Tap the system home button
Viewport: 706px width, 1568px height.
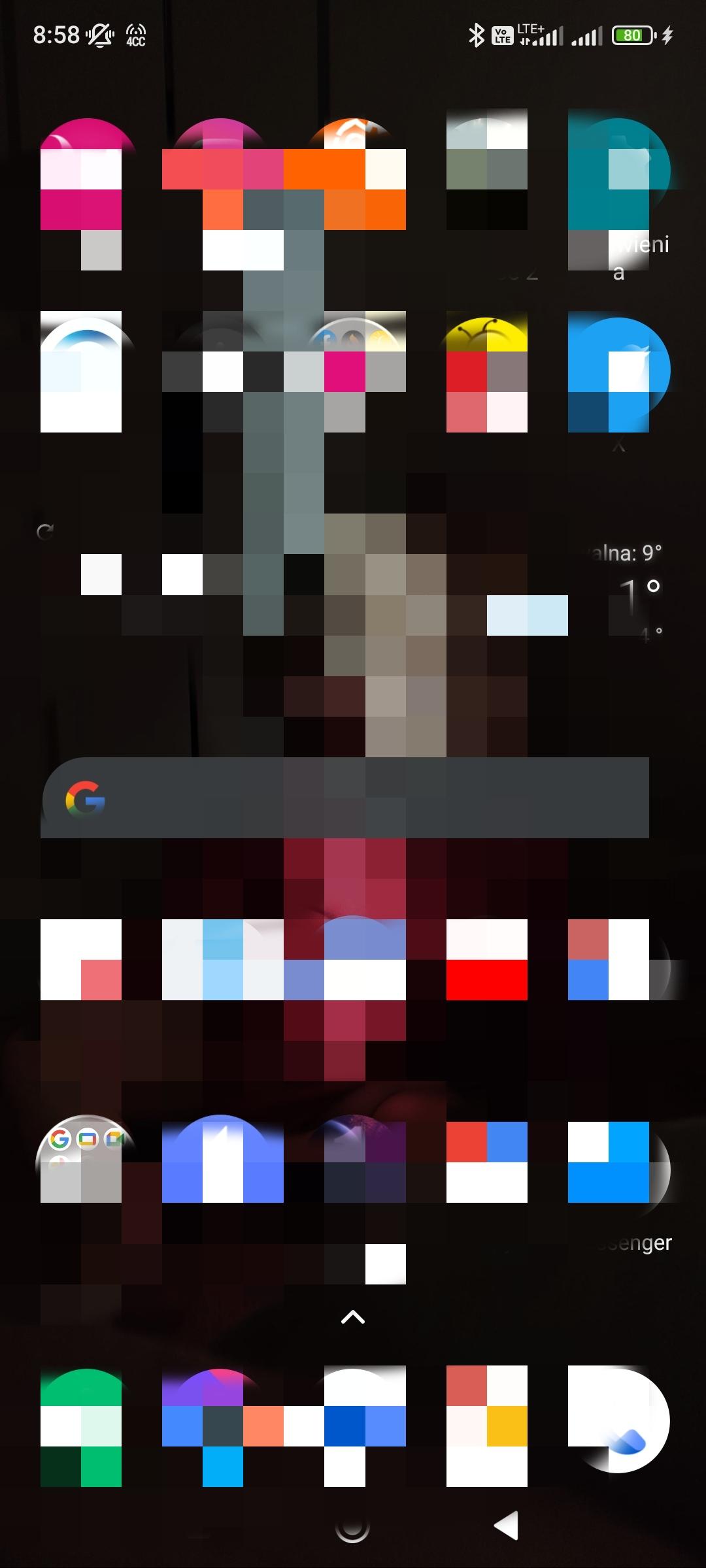point(352,1526)
